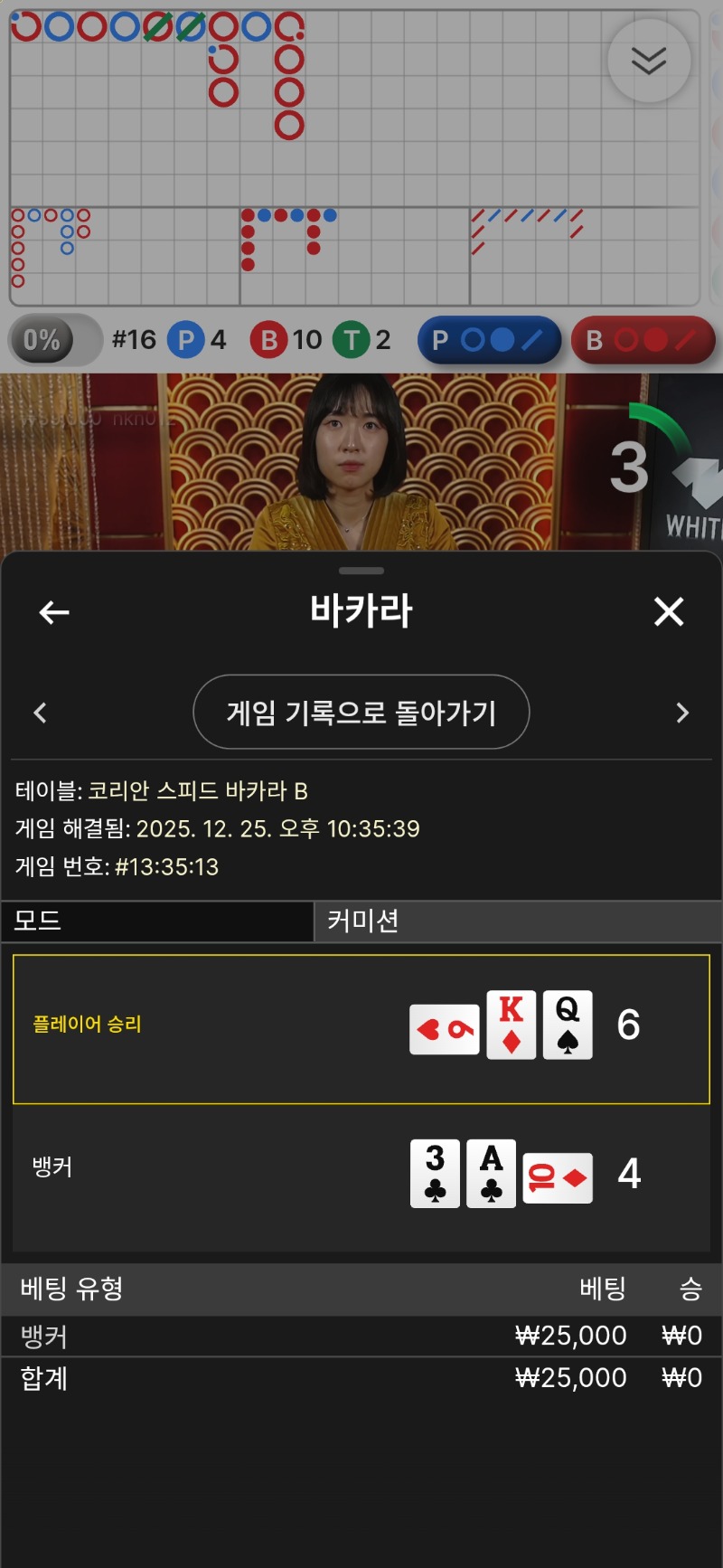This screenshot has width=723, height=1568.
Task: Go back with the left arrow
Action: tap(54, 612)
